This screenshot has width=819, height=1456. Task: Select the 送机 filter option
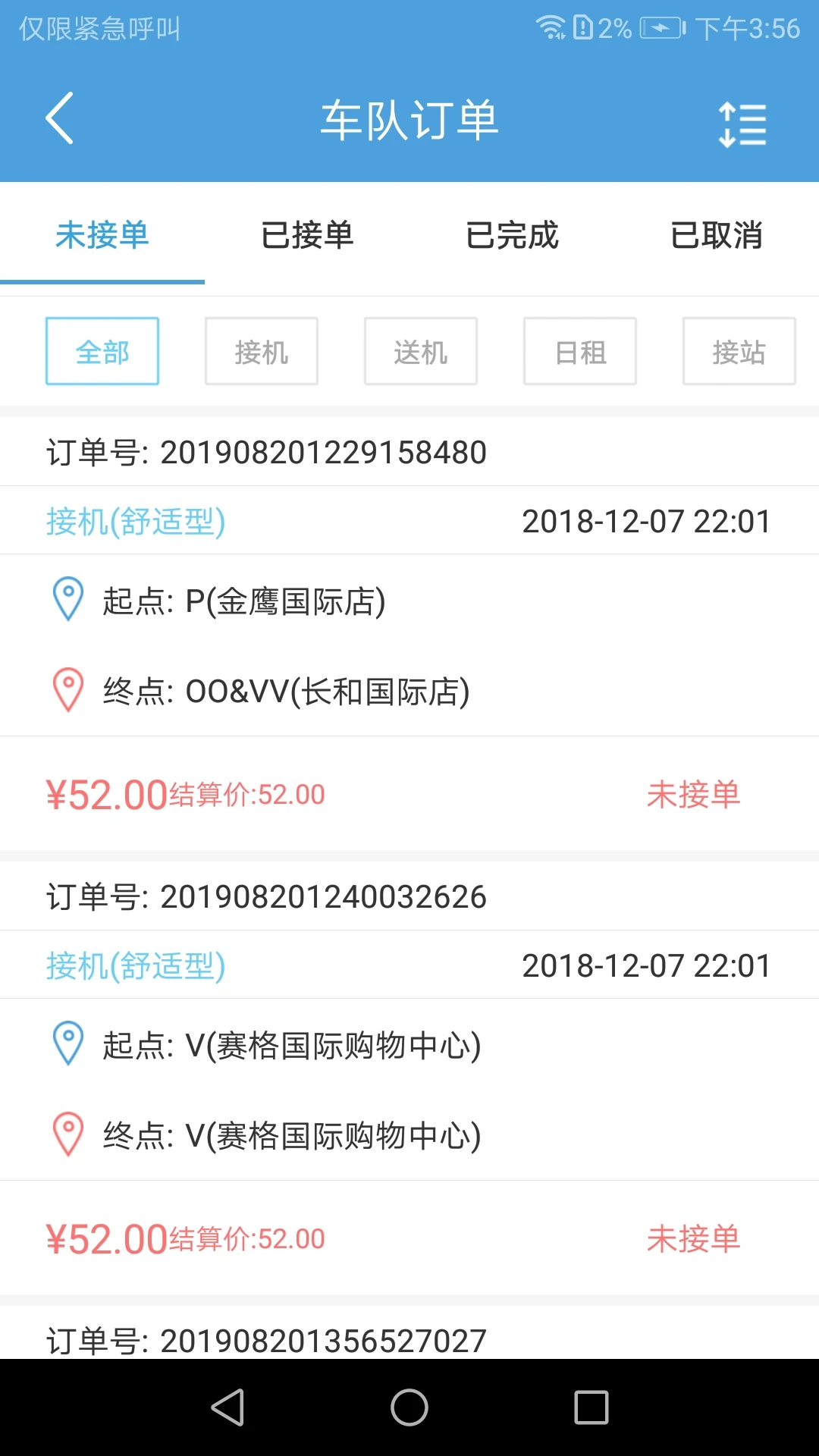click(x=420, y=351)
